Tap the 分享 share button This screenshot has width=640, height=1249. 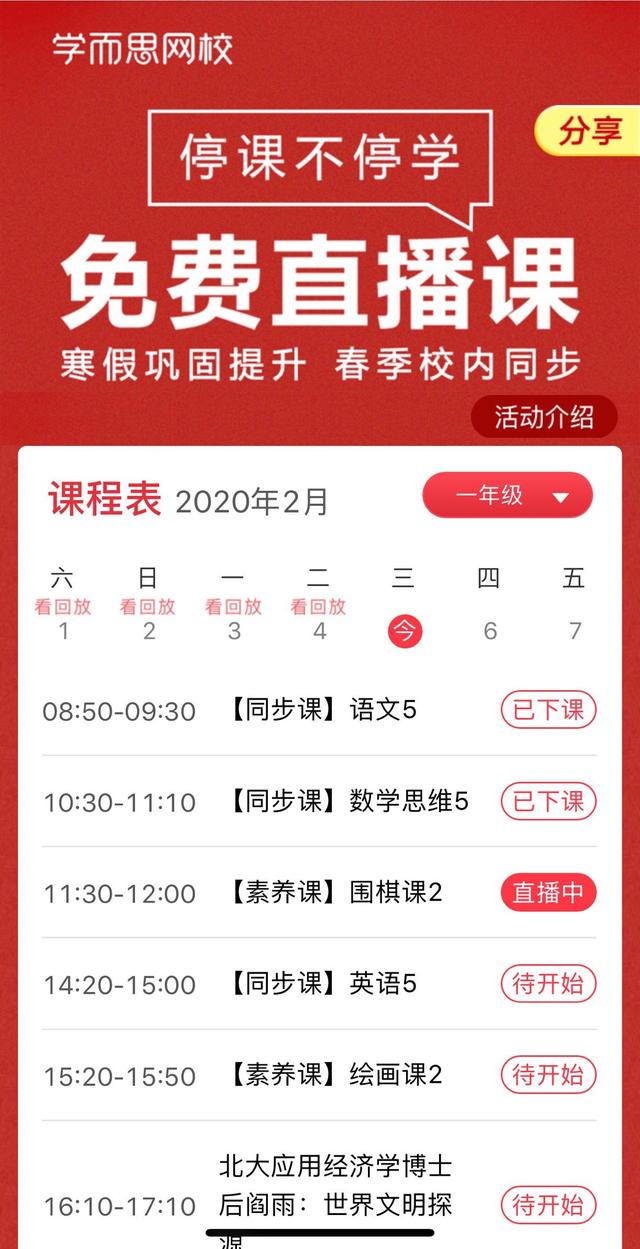[x=589, y=132]
